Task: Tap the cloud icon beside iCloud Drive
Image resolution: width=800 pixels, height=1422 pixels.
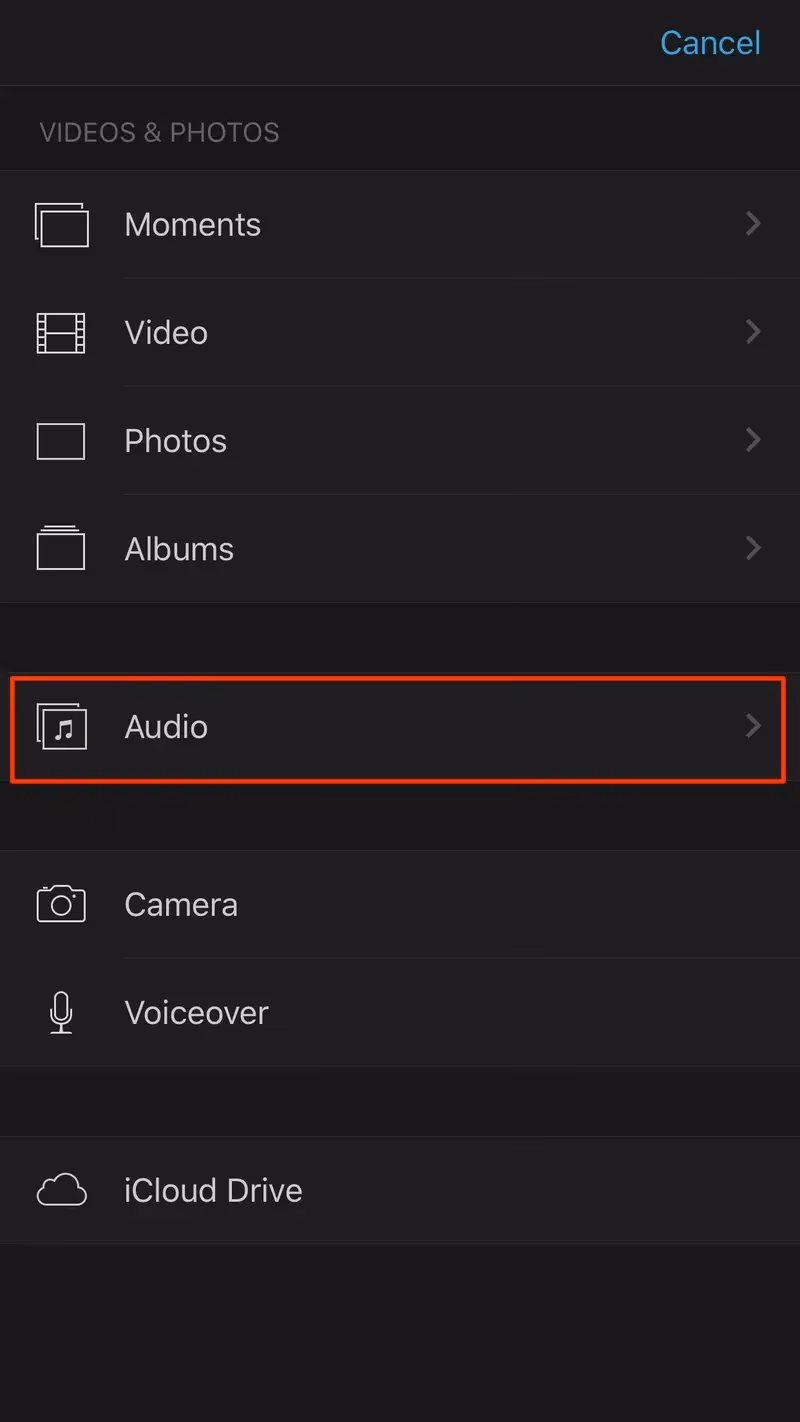Action: (x=60, y=1190)
